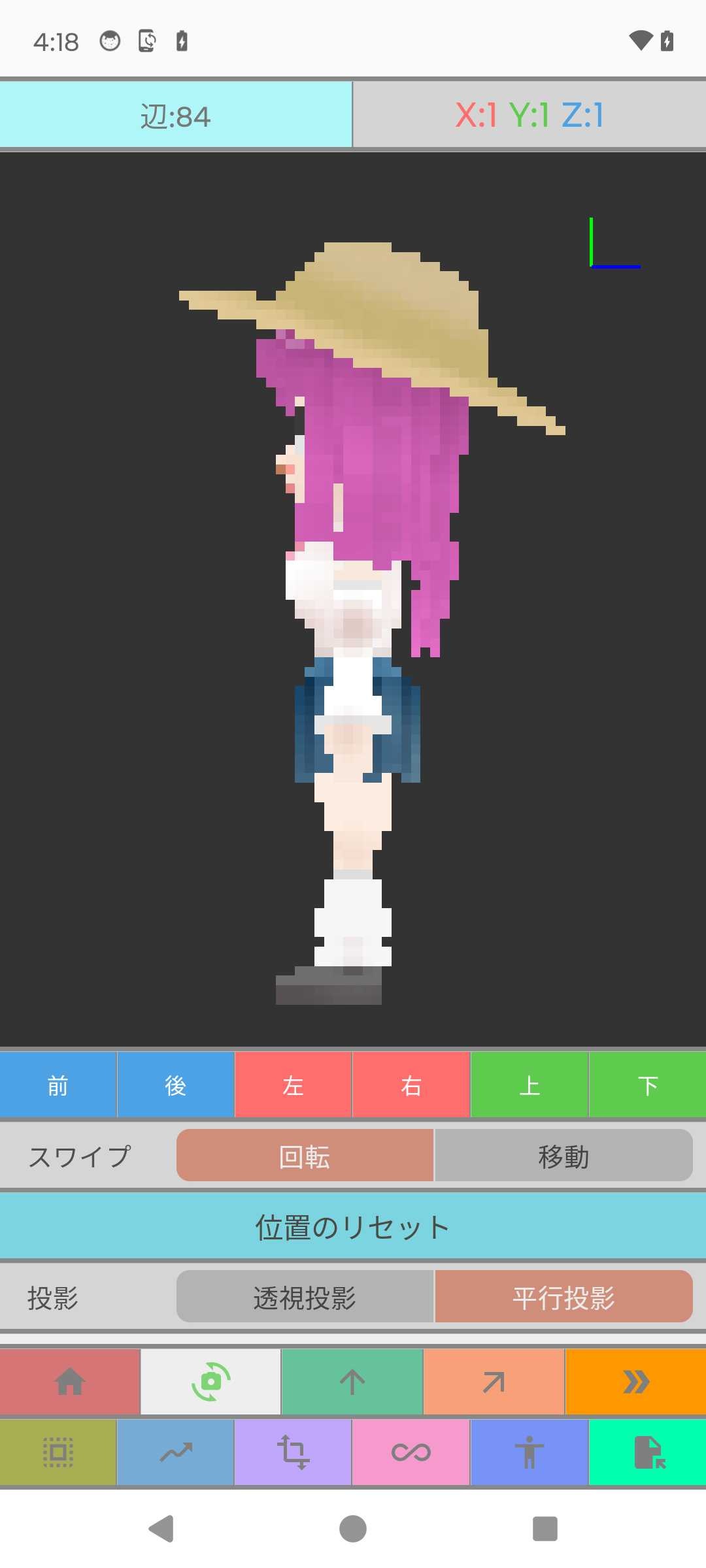This screenshot has width=706, height=1568.
Task: Go back with system back button
Action: (161, 1529)
